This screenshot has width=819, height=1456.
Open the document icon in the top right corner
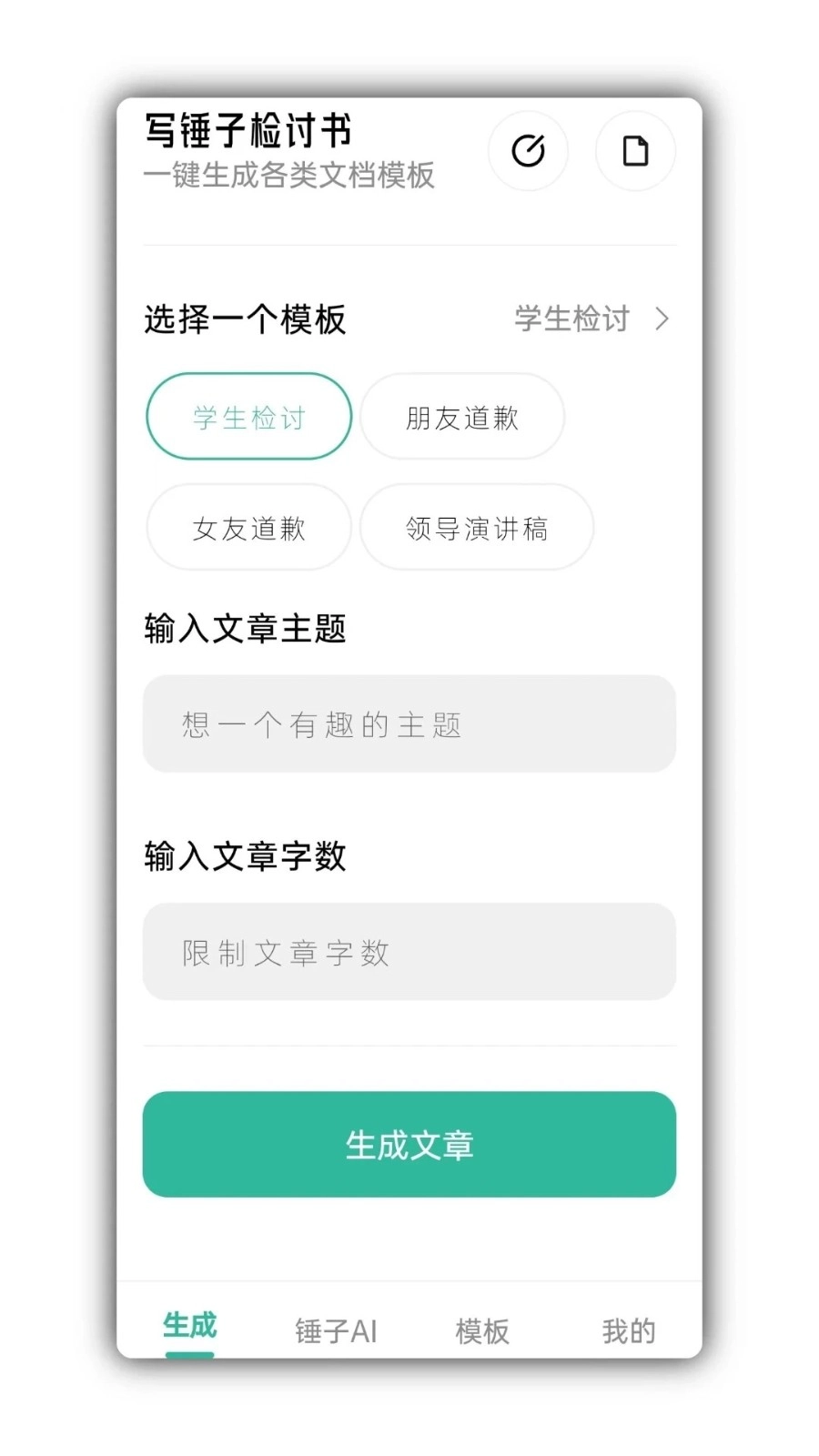click(635, 152)
